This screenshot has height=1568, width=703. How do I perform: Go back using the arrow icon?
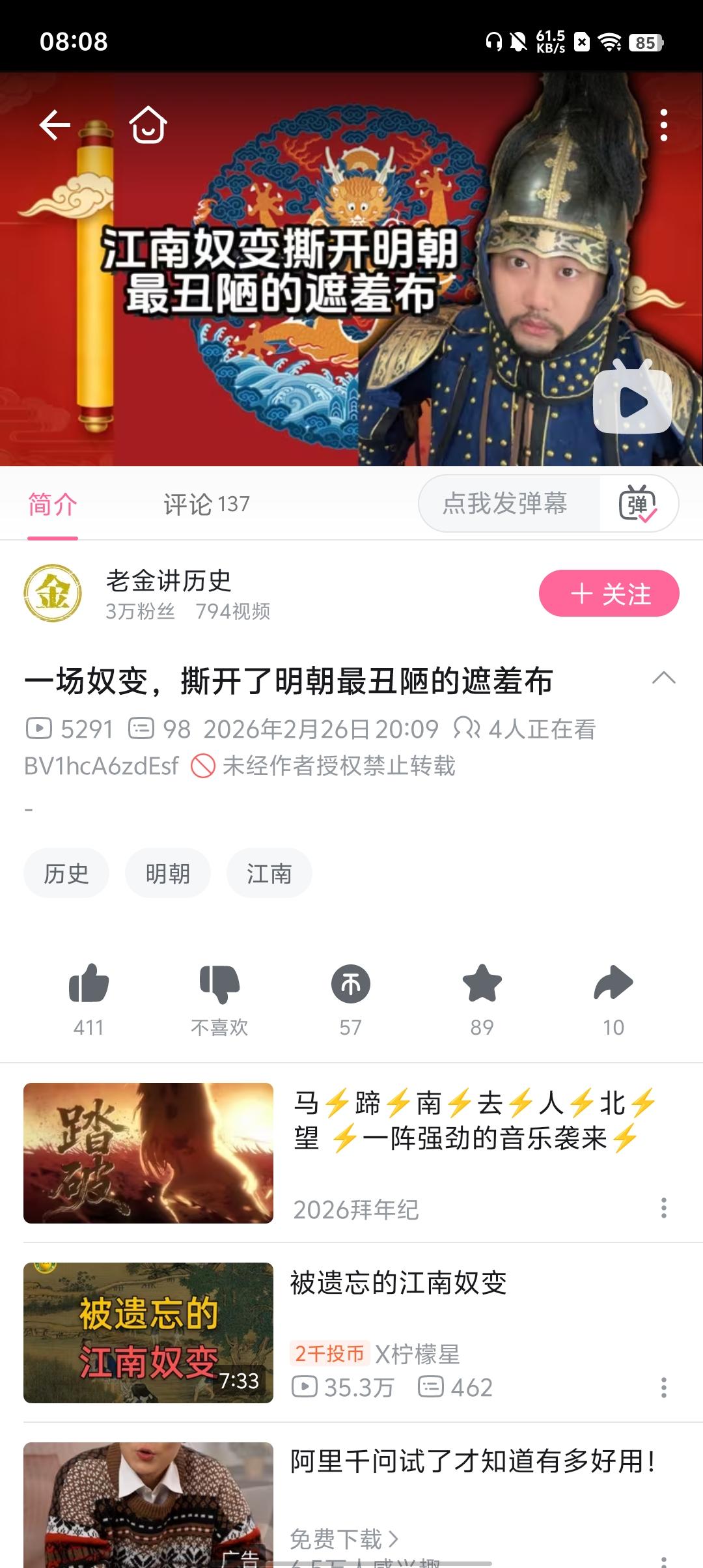(55, 124)
